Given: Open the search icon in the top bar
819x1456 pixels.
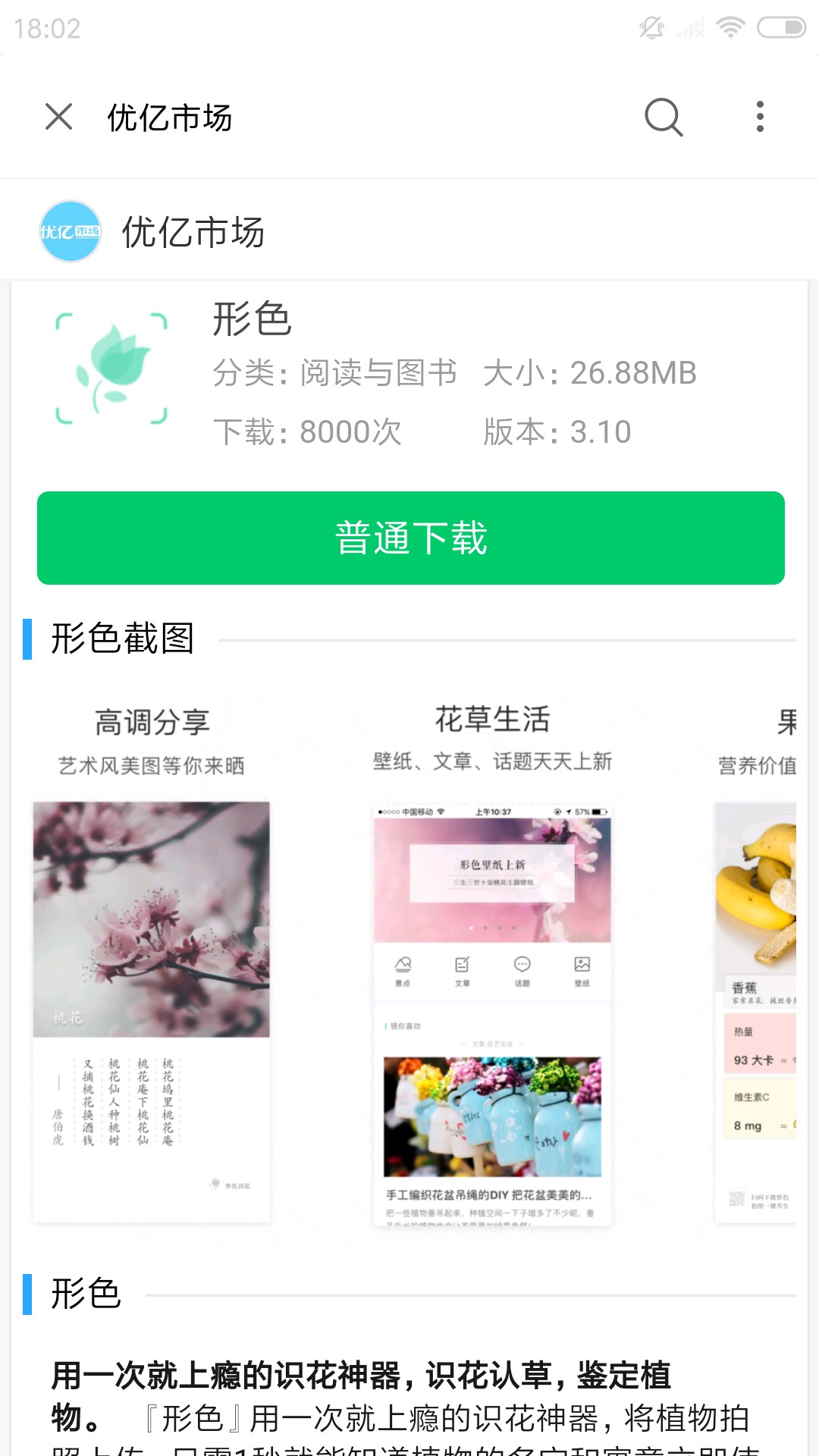Looking at the screenshot, I should click(664, 118).
